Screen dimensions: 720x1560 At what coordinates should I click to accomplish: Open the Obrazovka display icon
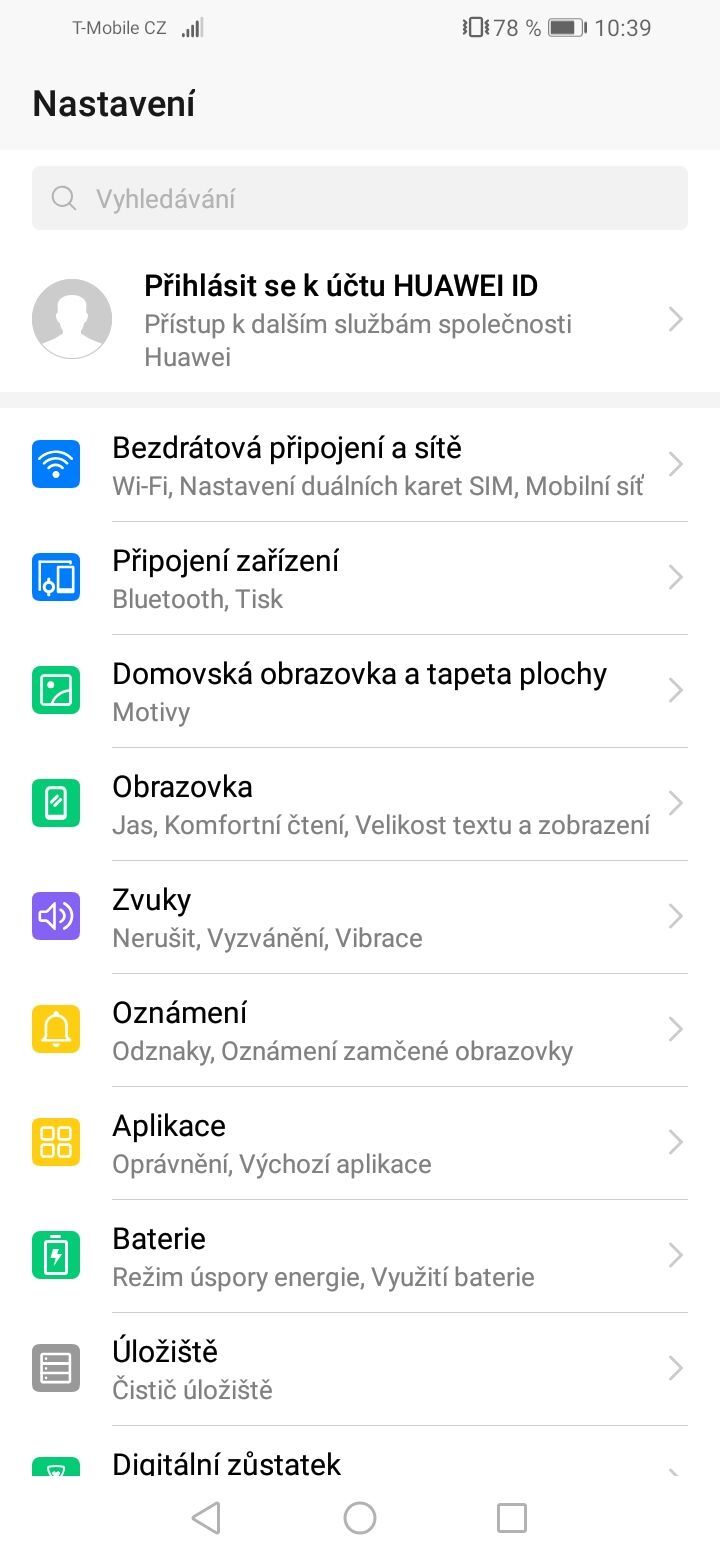click(x=56, y=803)
